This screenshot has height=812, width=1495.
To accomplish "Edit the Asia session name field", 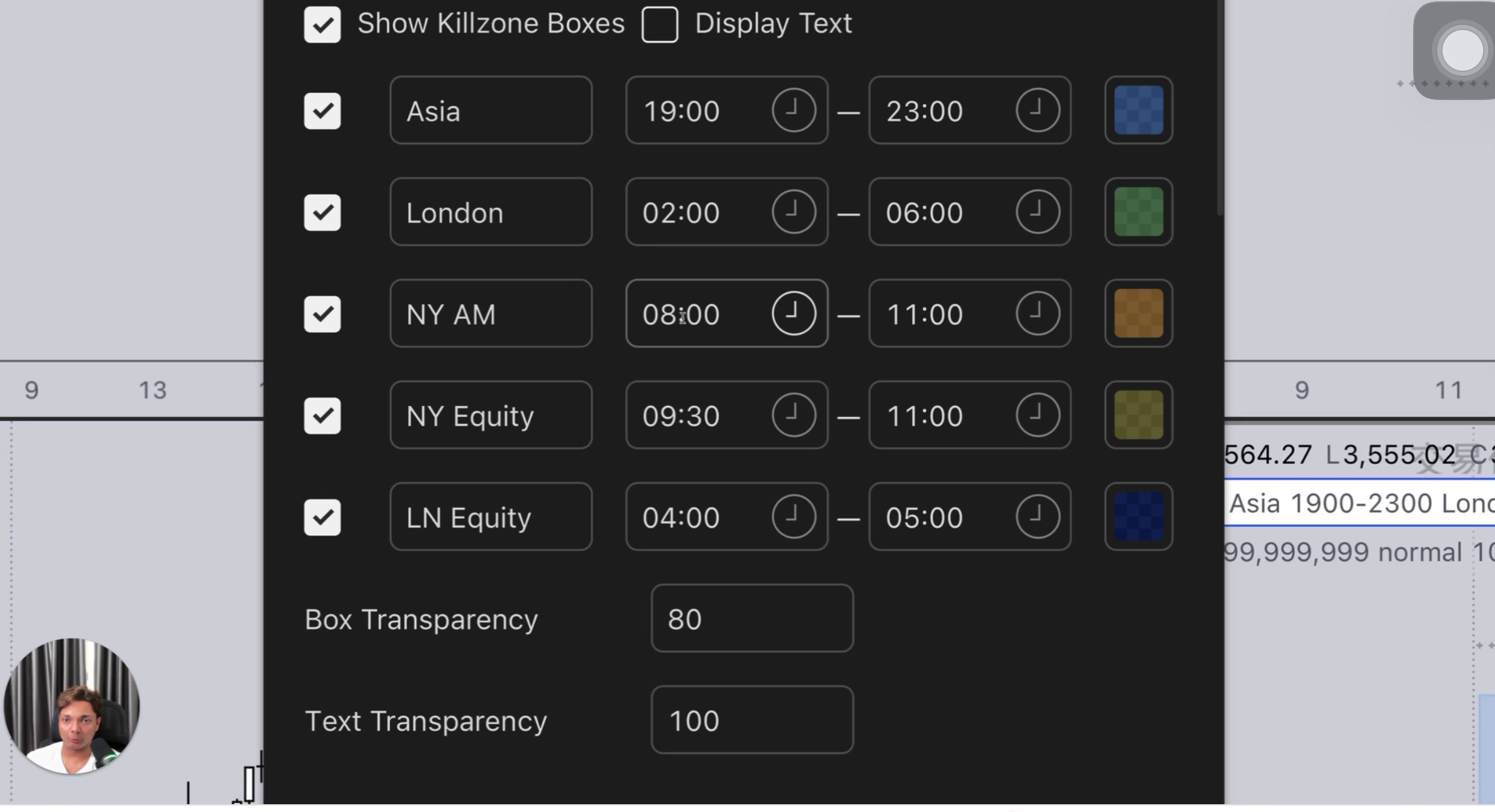I will (490, 111).
